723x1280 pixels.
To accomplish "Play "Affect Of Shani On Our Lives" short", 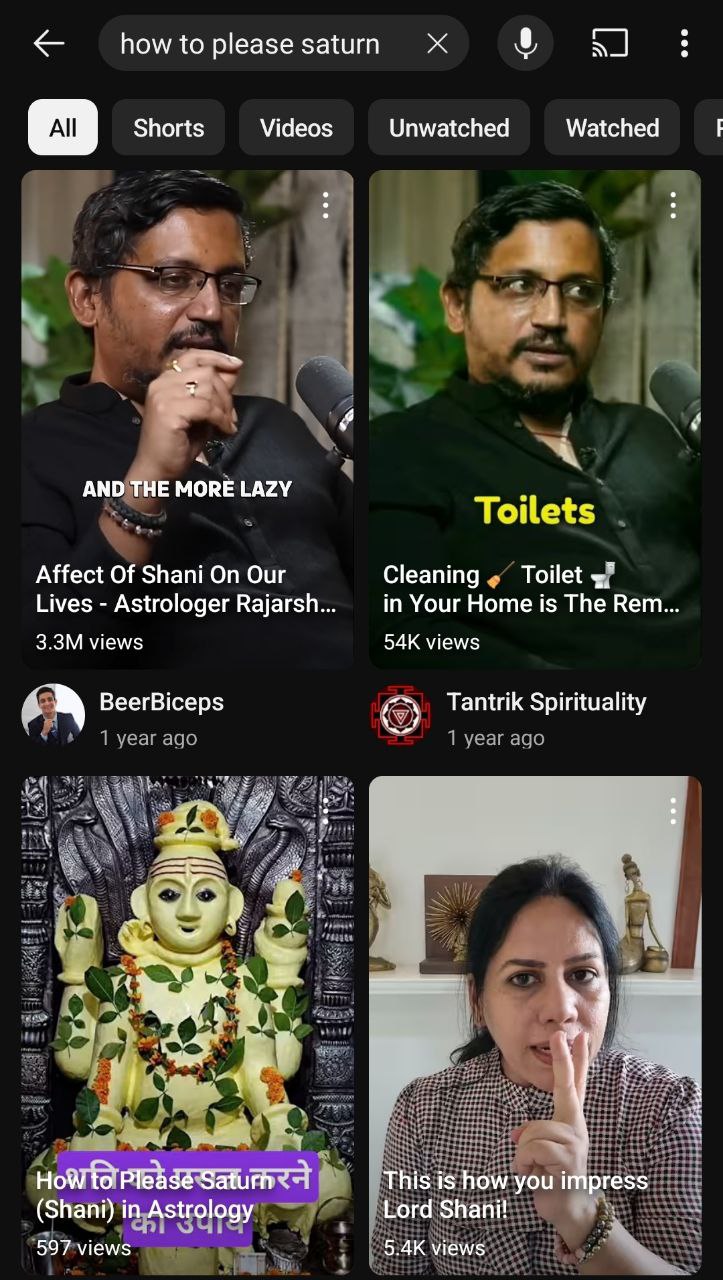I will coord(187,419).
